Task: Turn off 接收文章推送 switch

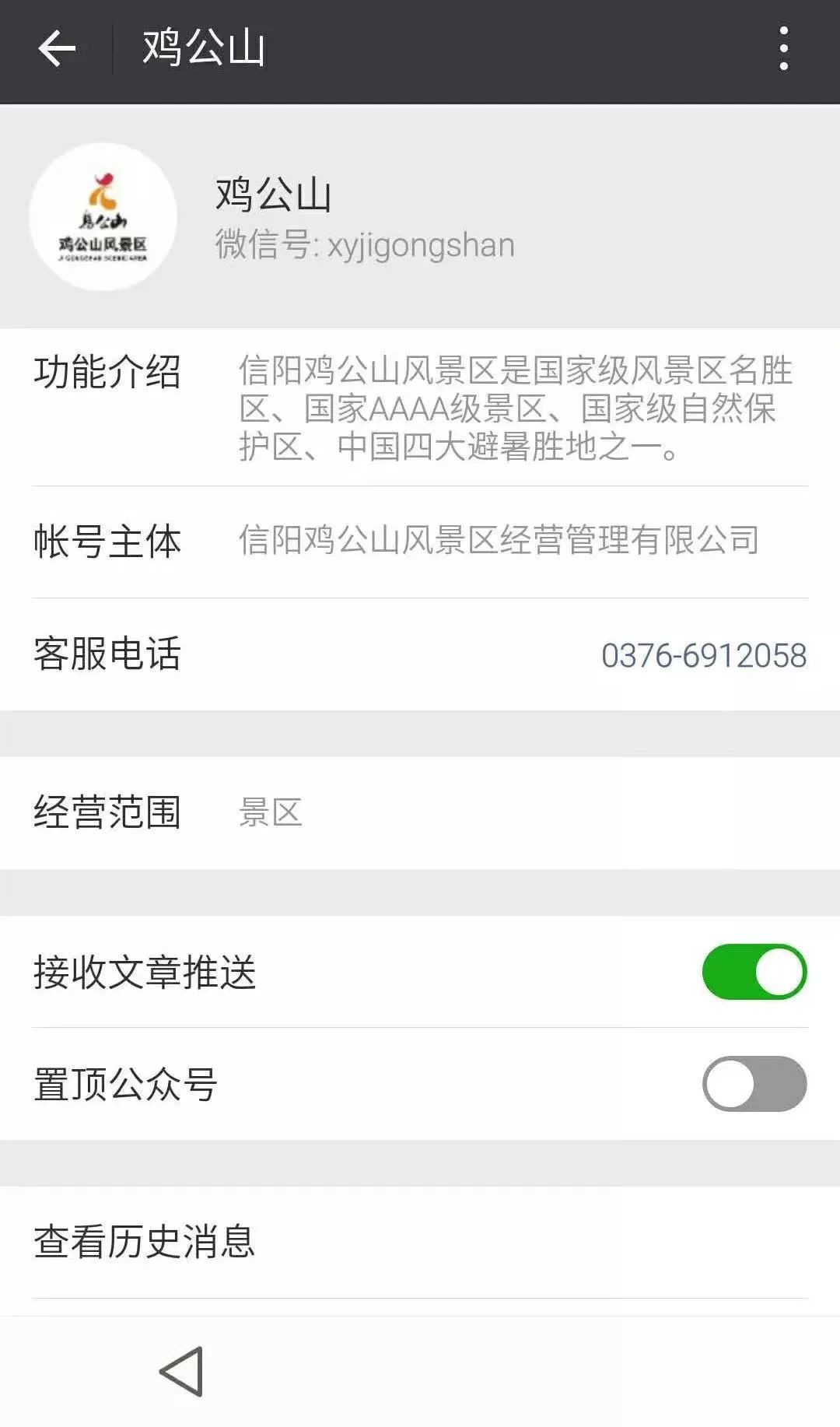Action: coord(754,972)
